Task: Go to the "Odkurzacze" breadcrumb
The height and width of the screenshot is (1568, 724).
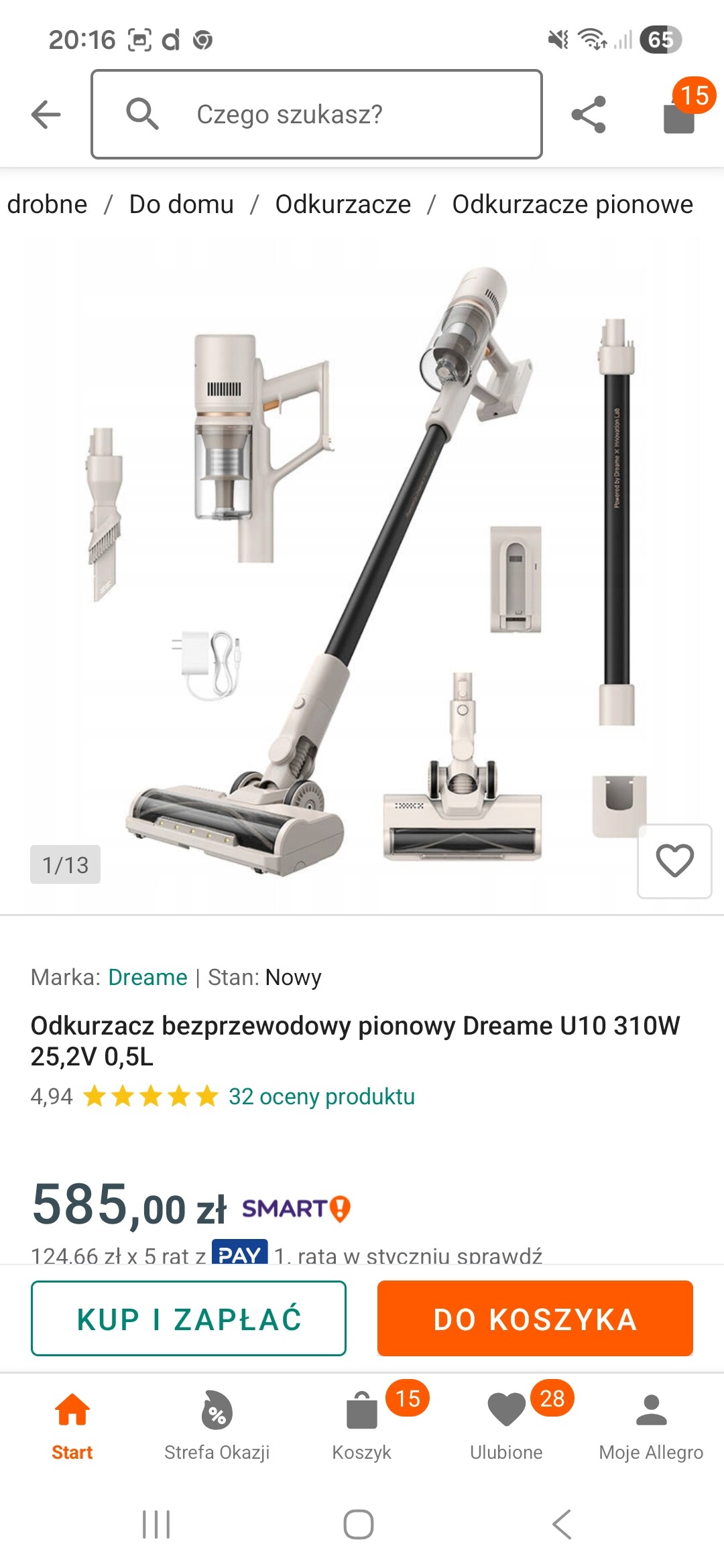Action: pos(343,204)
